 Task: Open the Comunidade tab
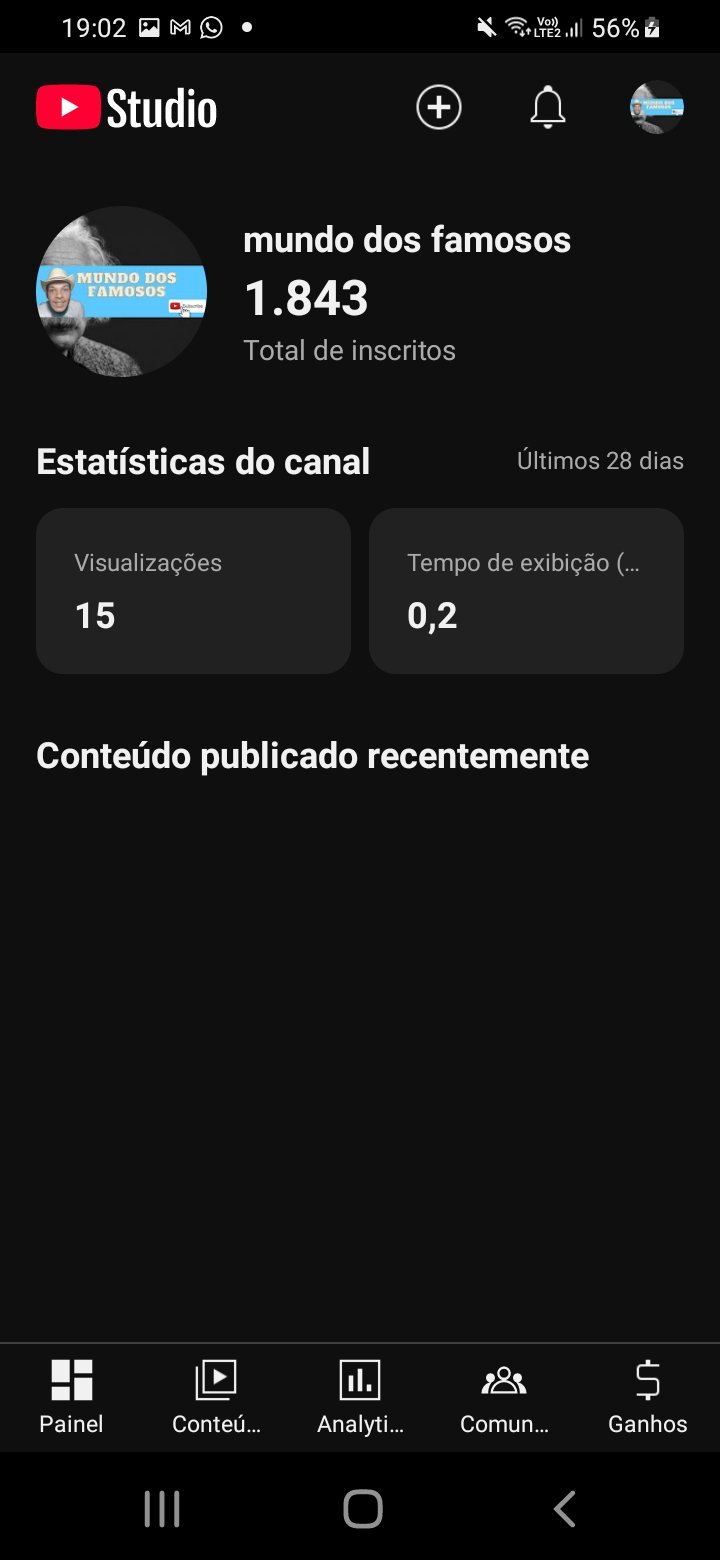pos(504,1396)
